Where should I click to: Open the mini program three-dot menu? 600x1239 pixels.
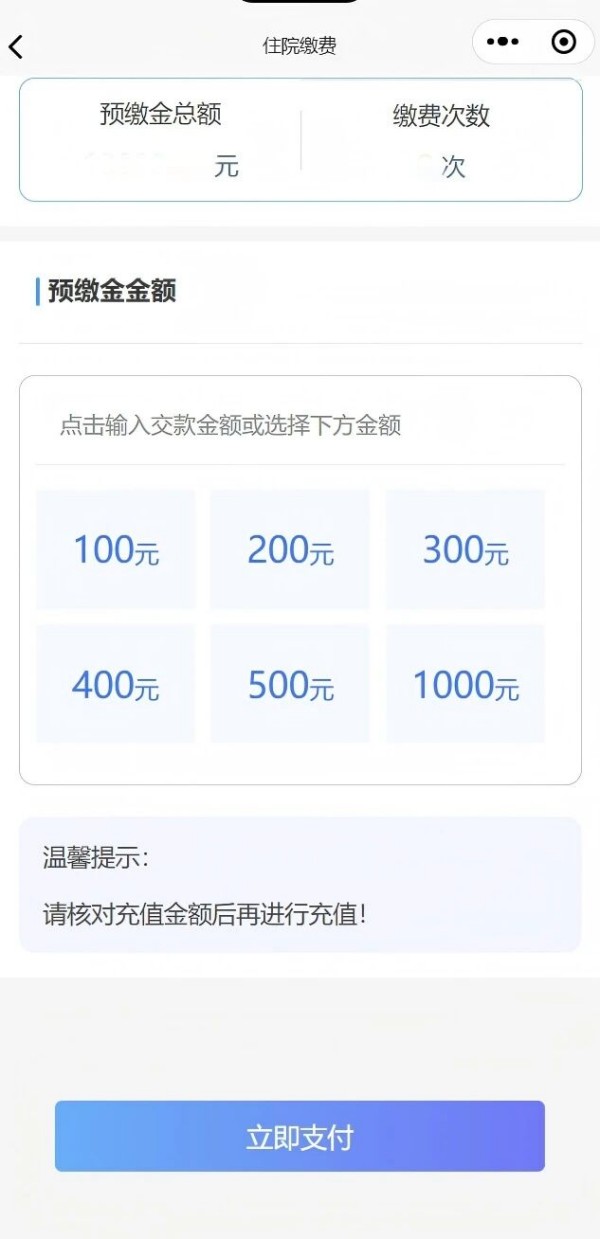pos(502,42)
